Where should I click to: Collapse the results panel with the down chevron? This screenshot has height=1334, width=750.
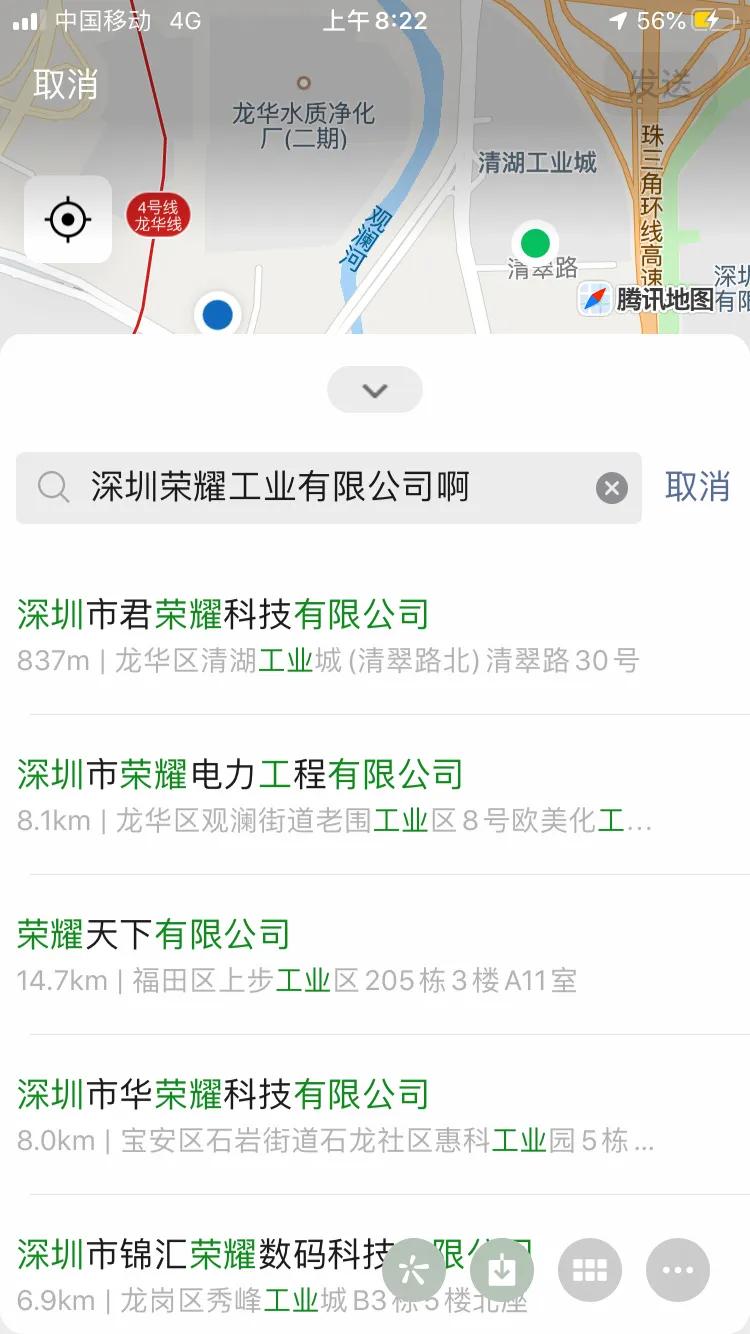click(x=375, y=389)
